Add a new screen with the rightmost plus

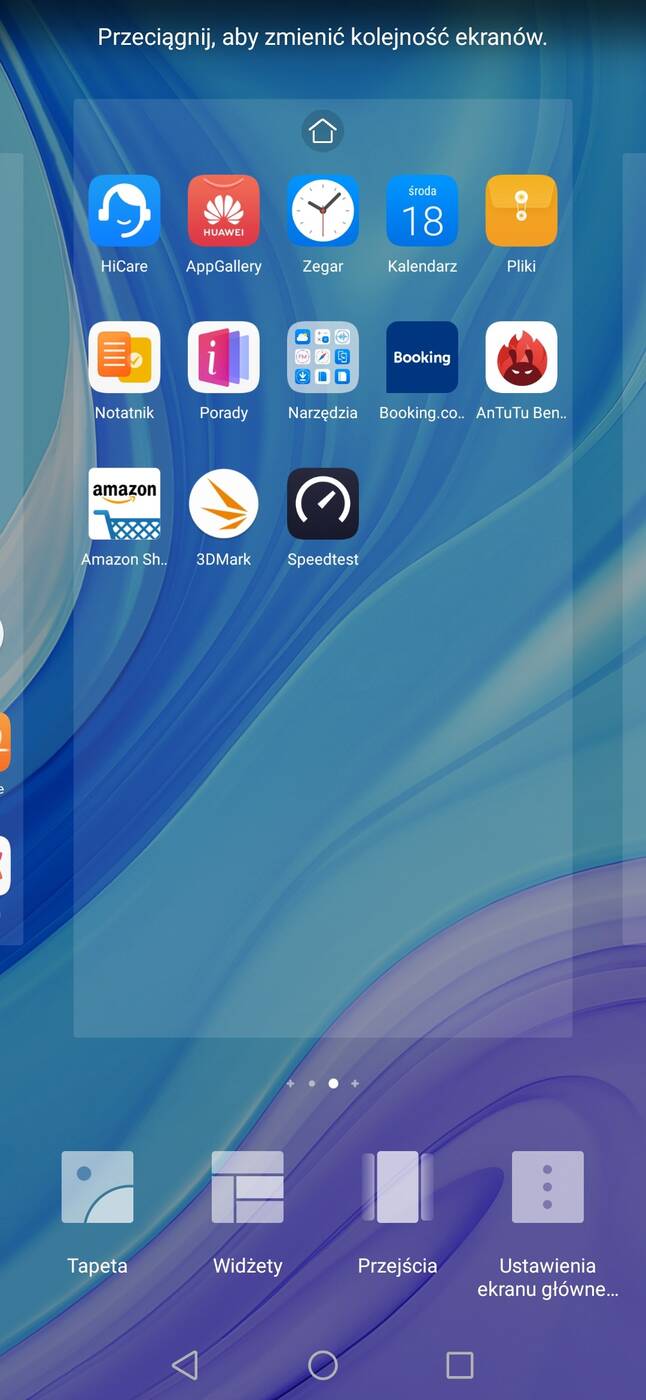[355, 1083]
